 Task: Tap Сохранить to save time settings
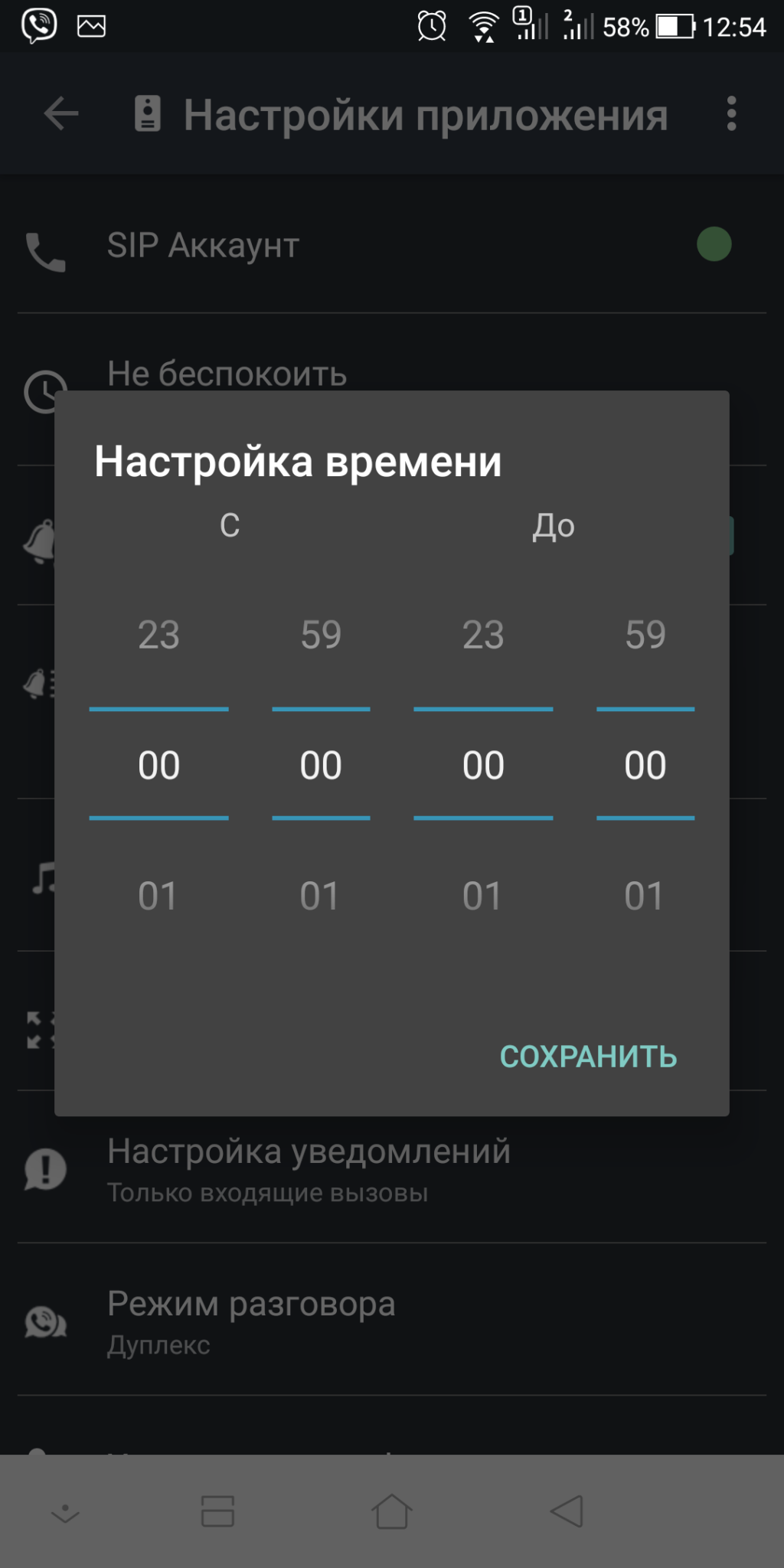click(x=588, y=1057)
